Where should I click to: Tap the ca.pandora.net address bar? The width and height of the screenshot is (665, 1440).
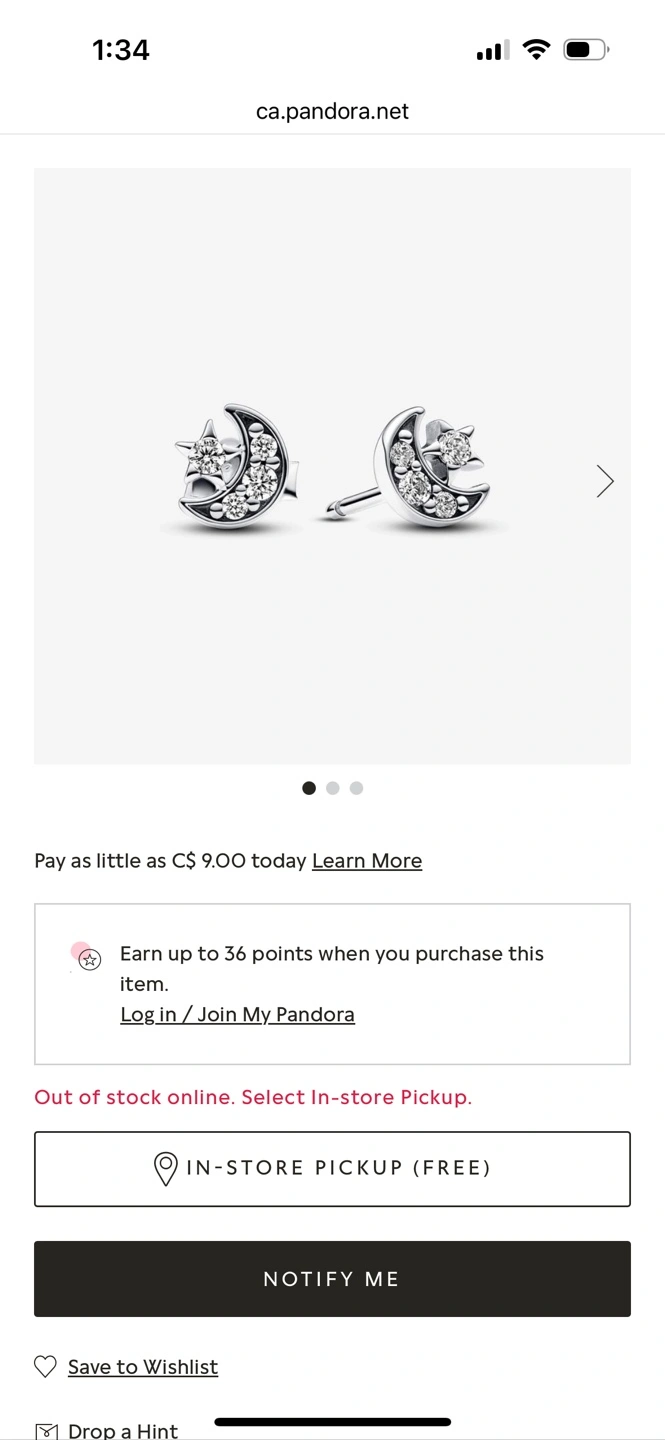332,112
